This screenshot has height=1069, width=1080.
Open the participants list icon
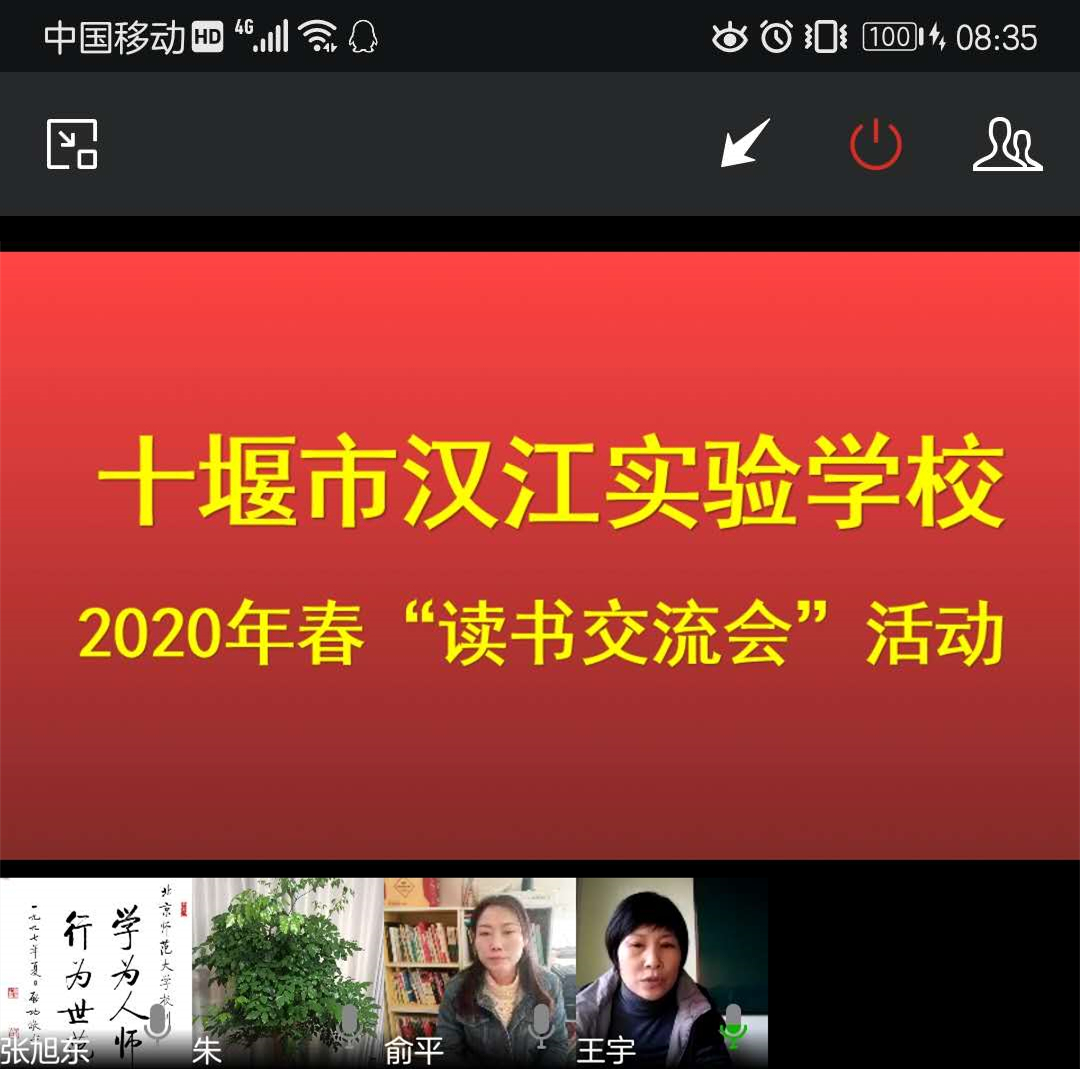pyautogui.click(x=1007, y=144)
